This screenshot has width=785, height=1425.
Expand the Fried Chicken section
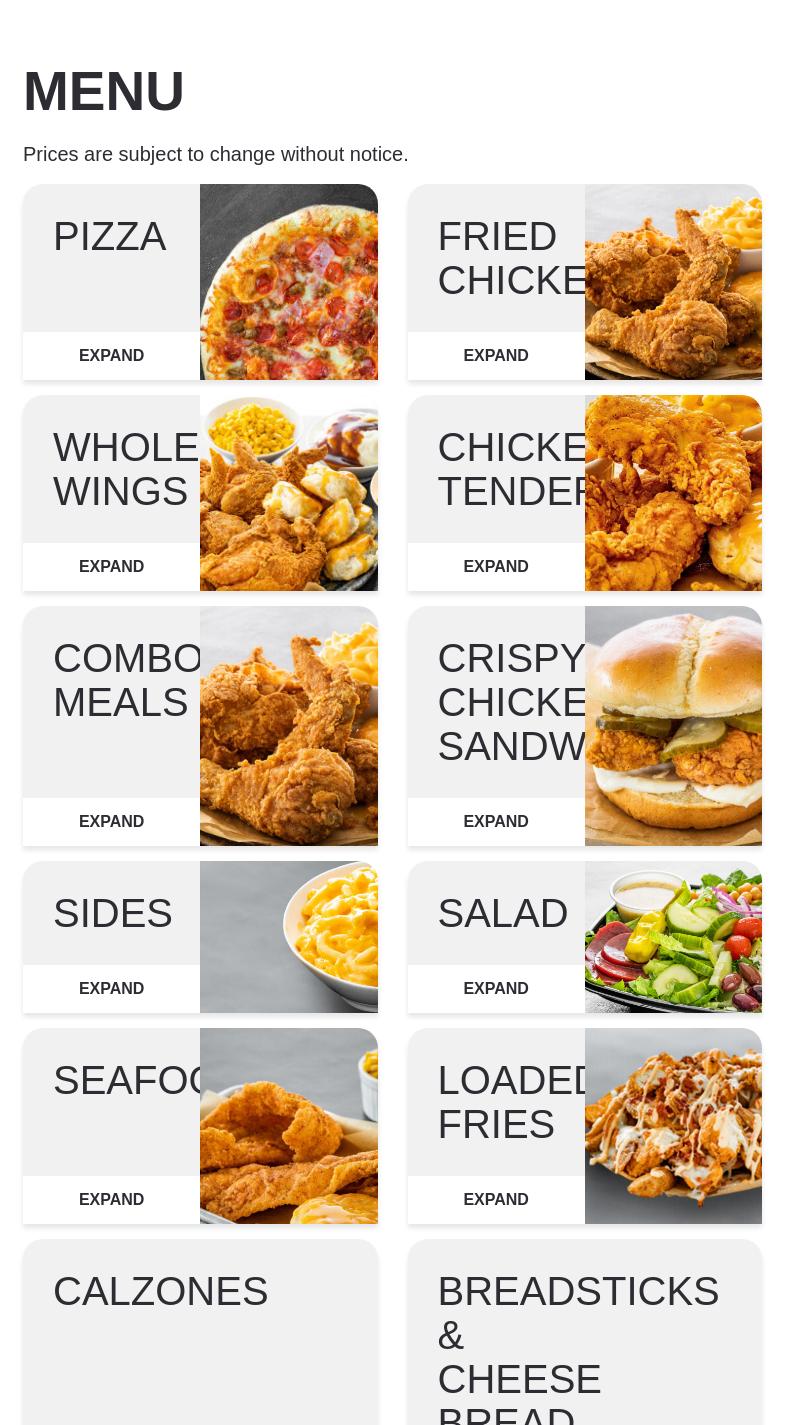click(495, 356)
